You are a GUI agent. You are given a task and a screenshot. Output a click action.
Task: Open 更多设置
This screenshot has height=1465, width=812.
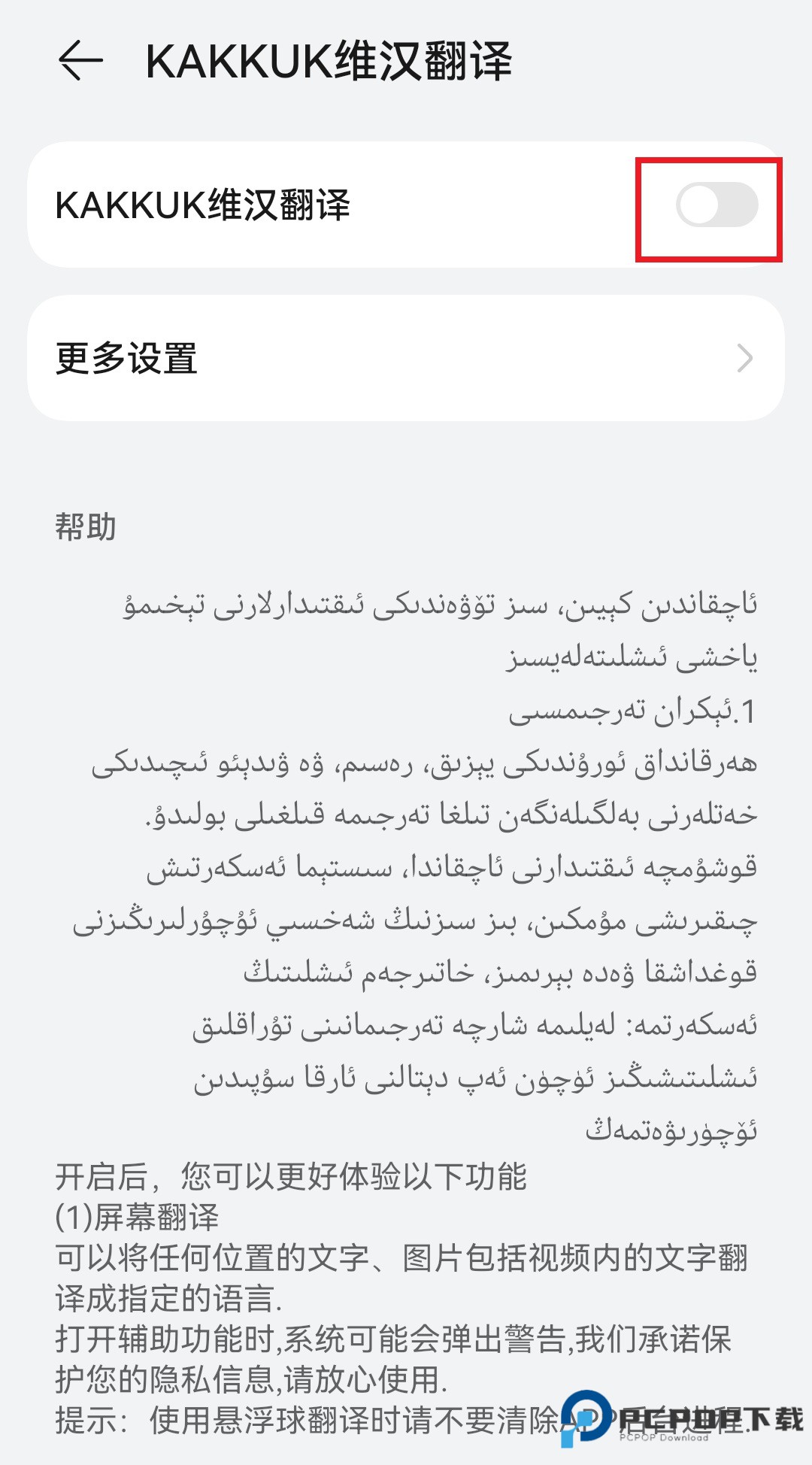click(x=406, y=358)
